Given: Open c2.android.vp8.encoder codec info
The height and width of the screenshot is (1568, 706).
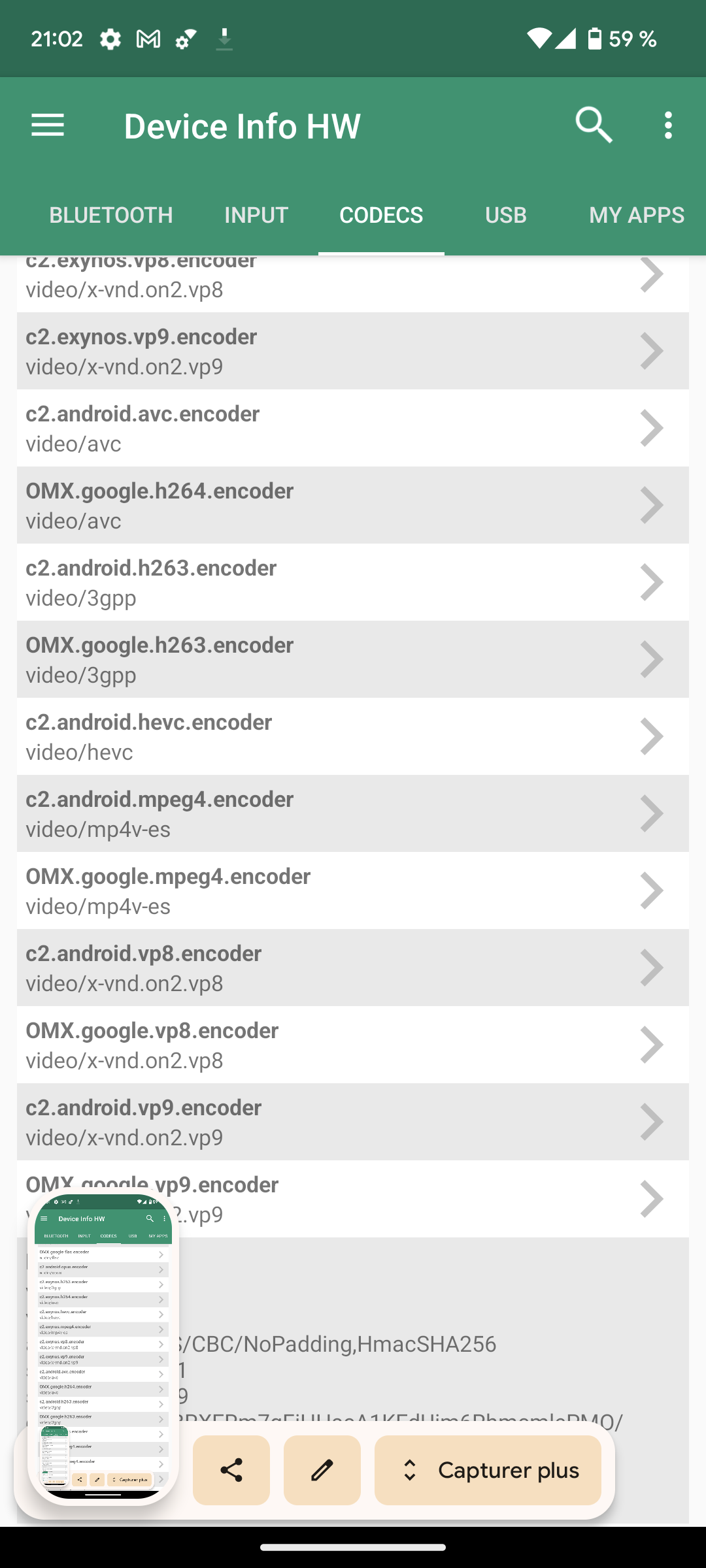Looking at the screenshot, I should pyautogui.click(x=353, y=968).
